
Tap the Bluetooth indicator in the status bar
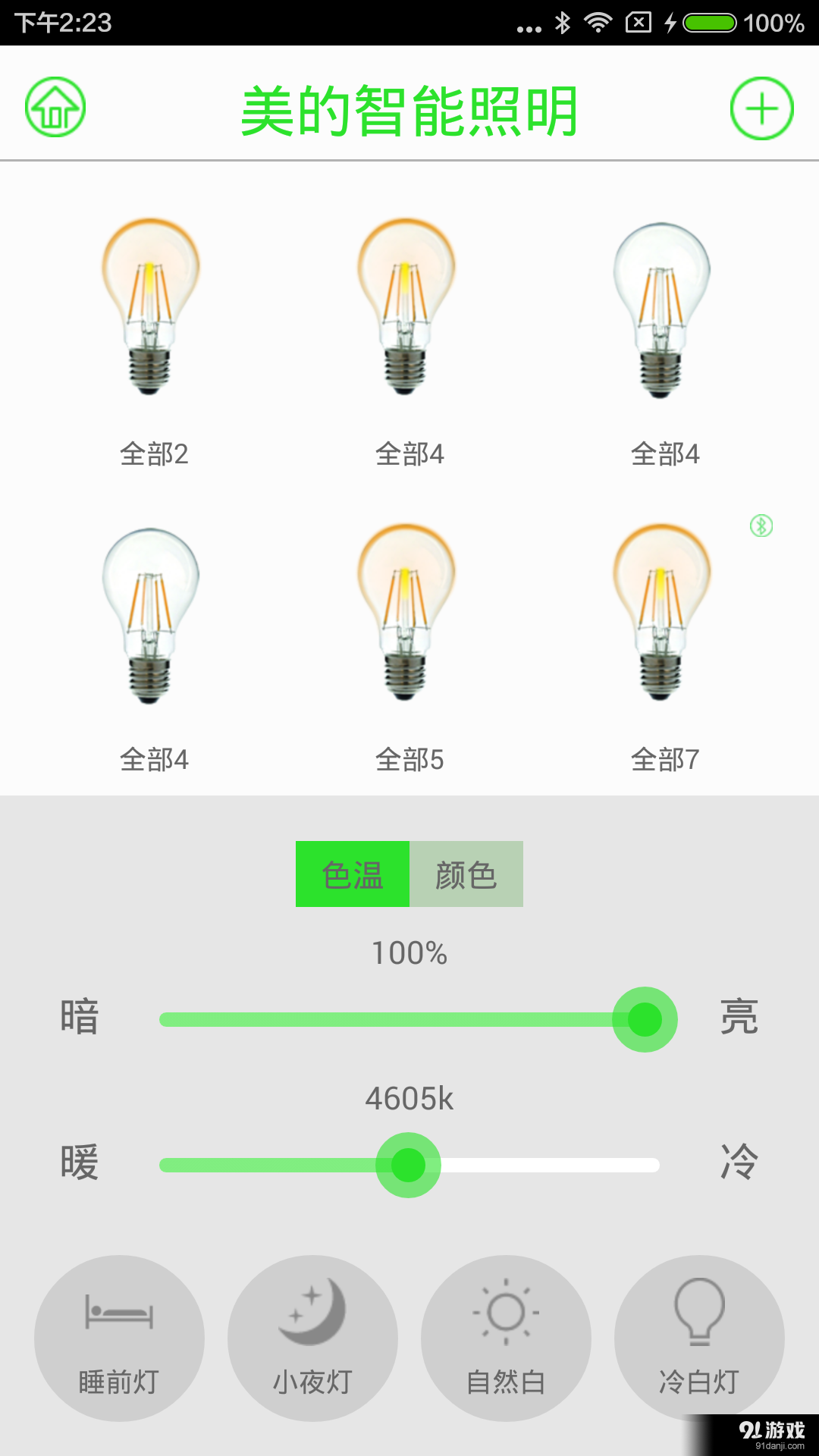(561, 23)
